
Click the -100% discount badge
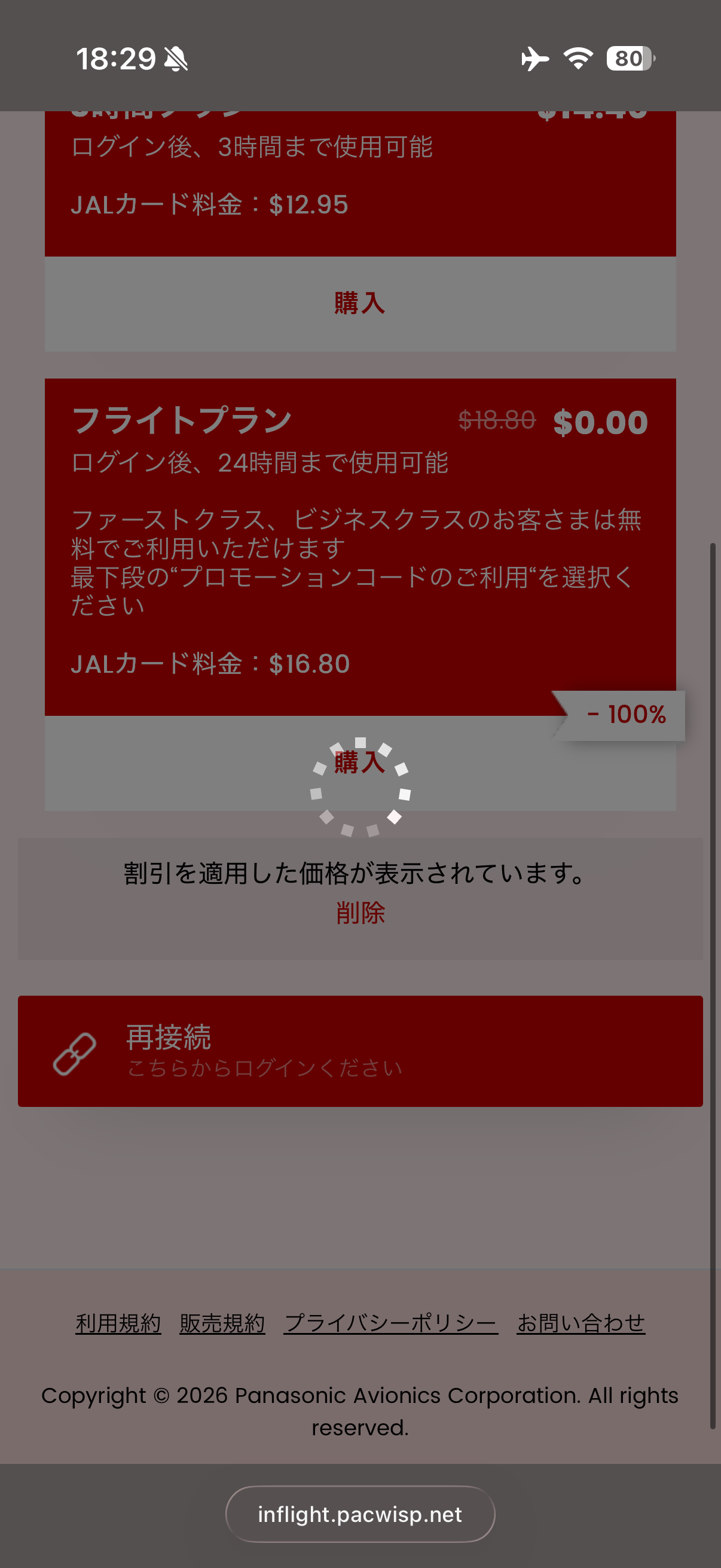625,715
